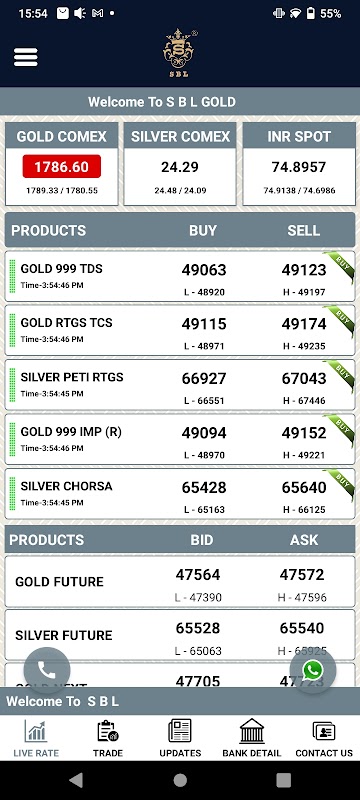
Task: Open the GOLD 999 TDS row
Action: 180,276
